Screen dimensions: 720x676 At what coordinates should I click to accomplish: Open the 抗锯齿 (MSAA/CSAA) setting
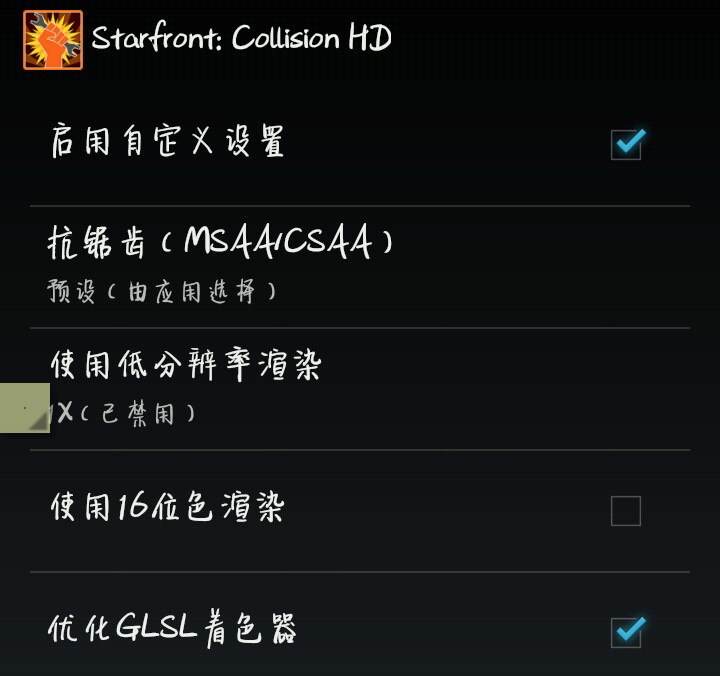coord(360,267)
